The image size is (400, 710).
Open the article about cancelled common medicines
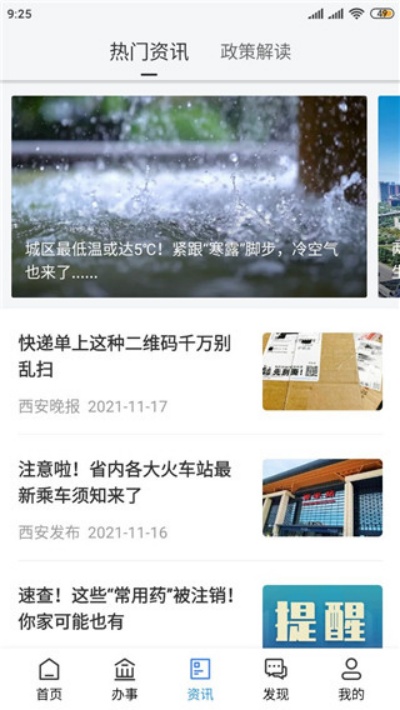click(200, 609)
